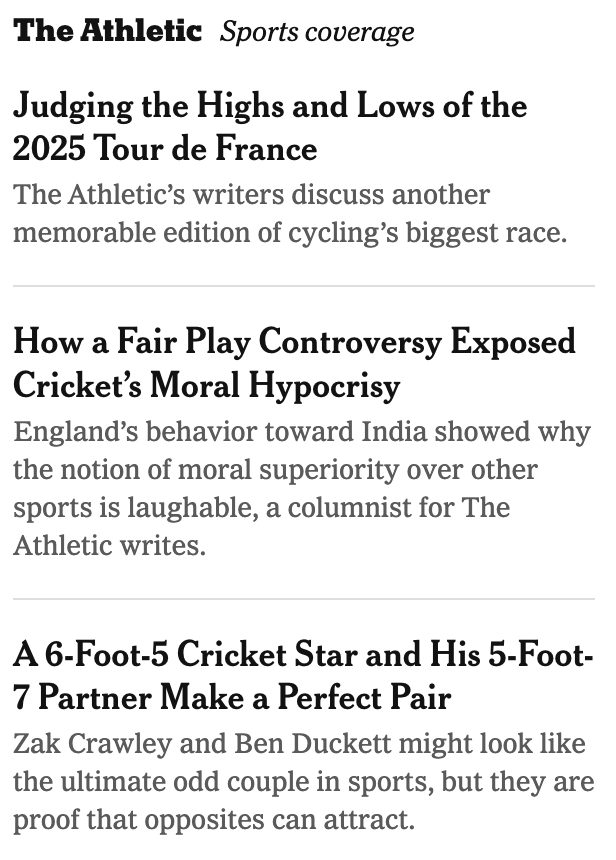Open the Cricket's Moral Hypocrisy column
Screen dimensions: 616x860
tap(294, 363)
